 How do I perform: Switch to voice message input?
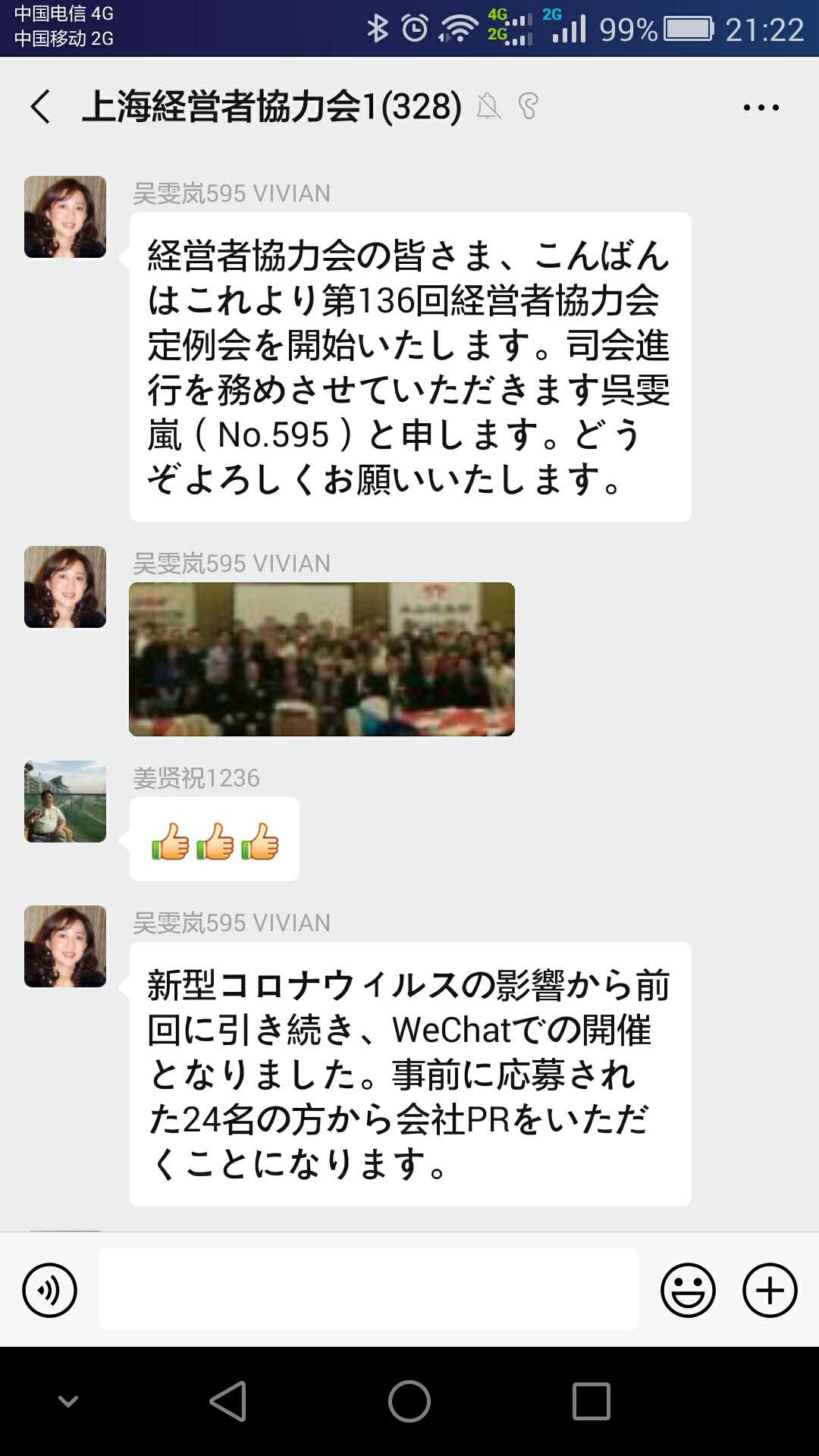point(50,1290)
